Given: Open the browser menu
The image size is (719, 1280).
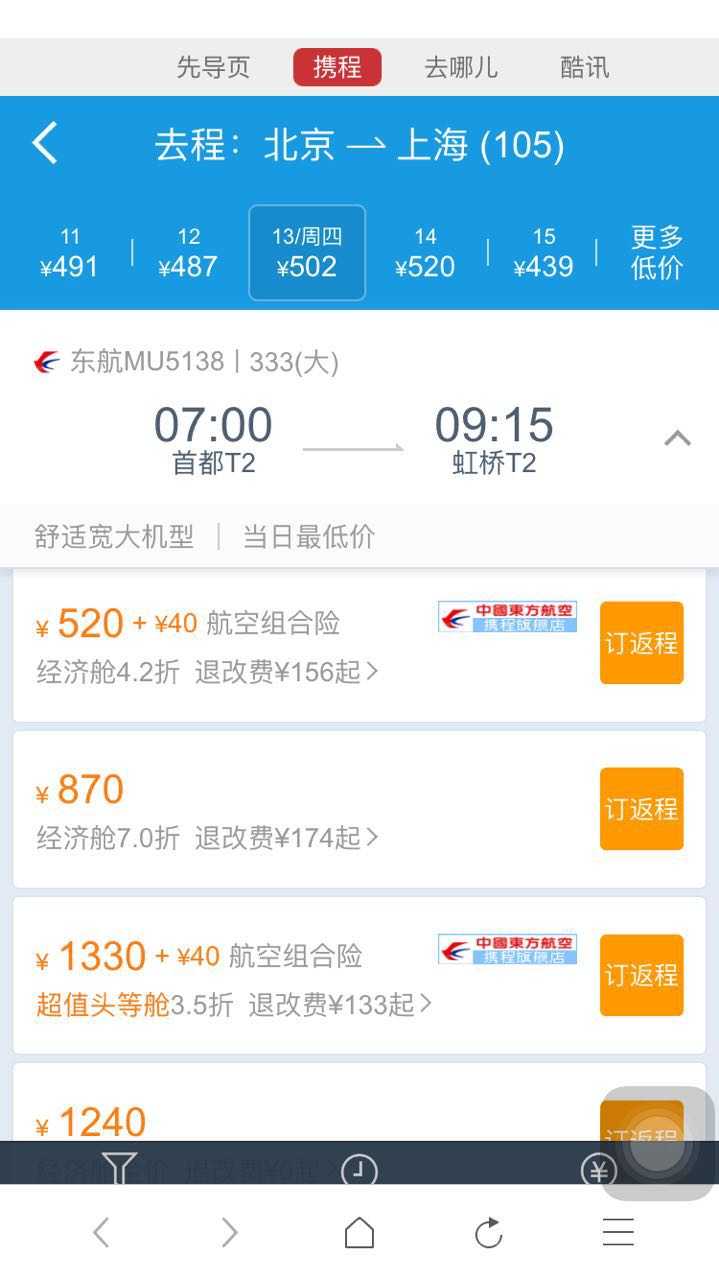Looking at the screenshot, I should pos(618,1232).
